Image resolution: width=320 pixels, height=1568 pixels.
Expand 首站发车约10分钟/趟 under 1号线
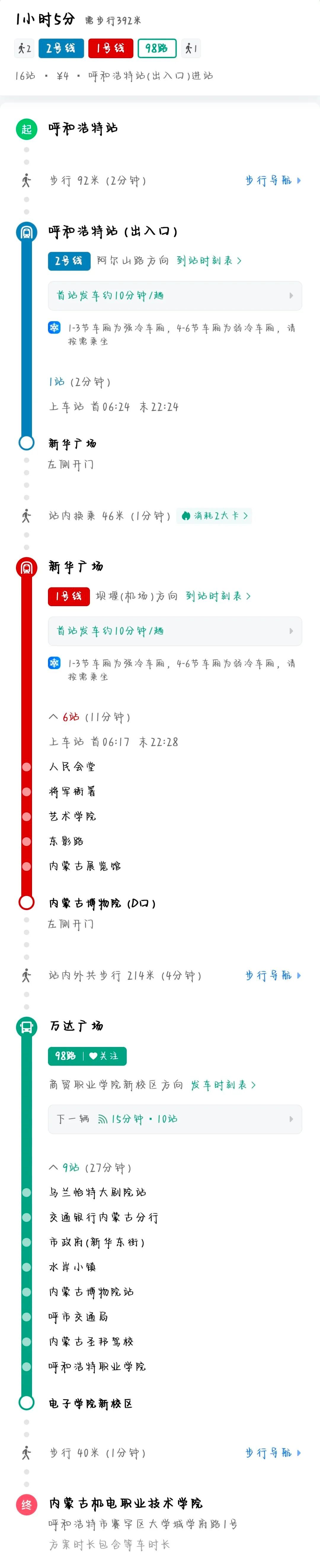click(x=175, y=631)
